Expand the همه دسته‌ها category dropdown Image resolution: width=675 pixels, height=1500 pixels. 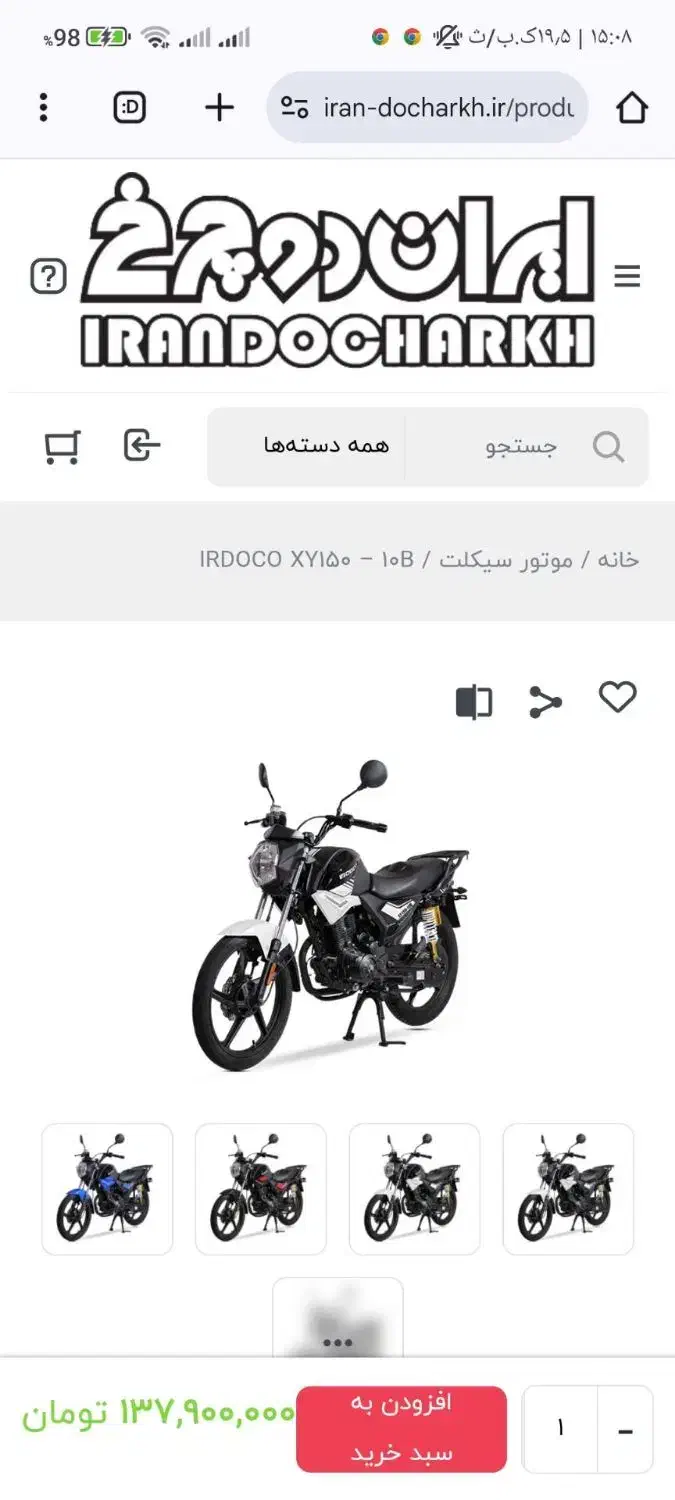pyautogui.click(x=307, y=446)
